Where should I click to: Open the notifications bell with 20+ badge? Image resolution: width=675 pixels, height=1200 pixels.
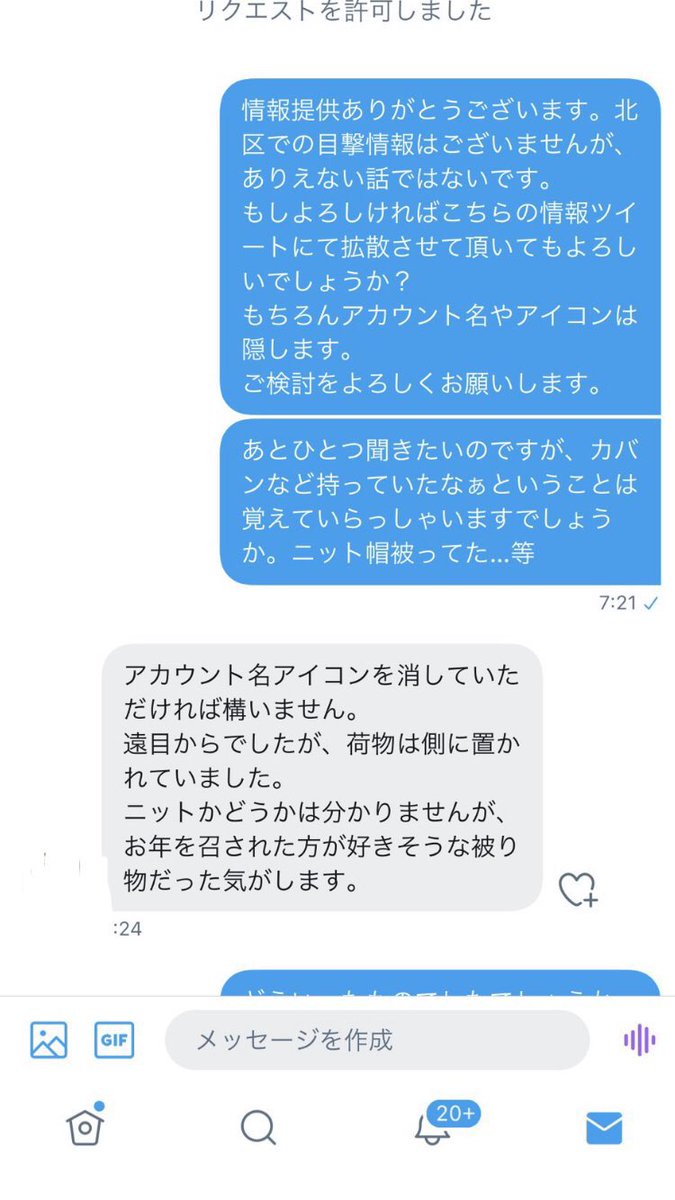click(x=432, y=1127)
